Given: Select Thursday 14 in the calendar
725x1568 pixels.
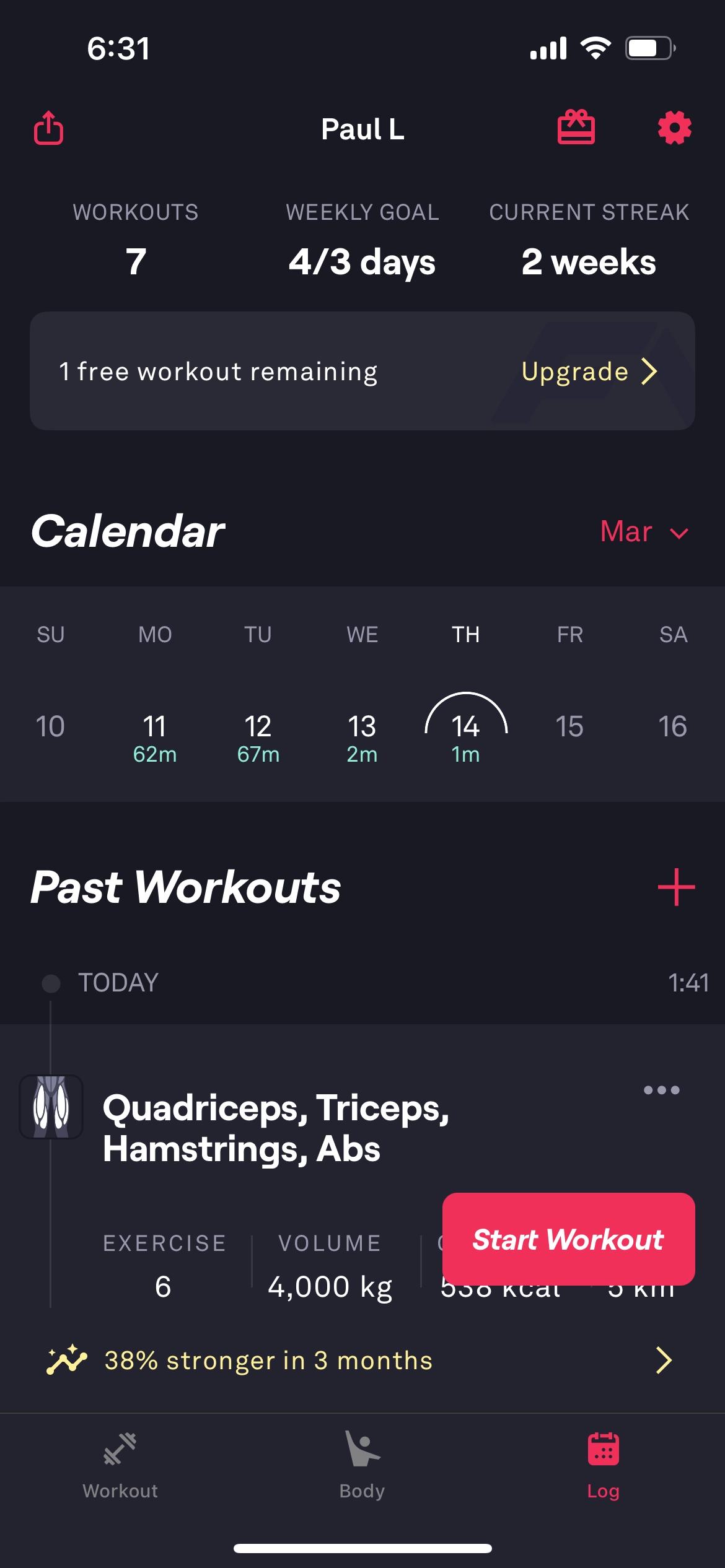Looking at the screenshot, I should [x=465, y=736].
